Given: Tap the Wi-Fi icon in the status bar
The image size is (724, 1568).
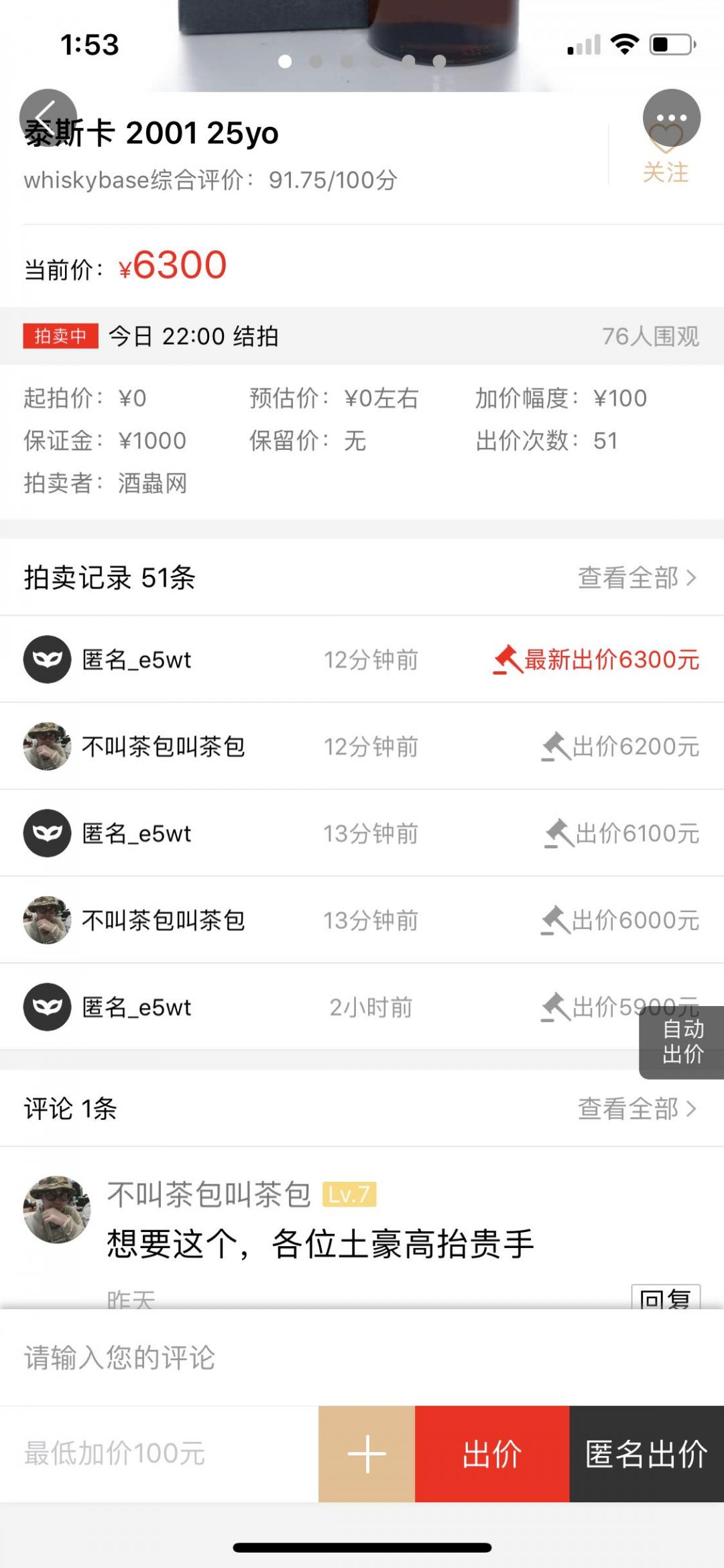Looking at the screenshot, I should pyautogui.click(x=623, y=44).
